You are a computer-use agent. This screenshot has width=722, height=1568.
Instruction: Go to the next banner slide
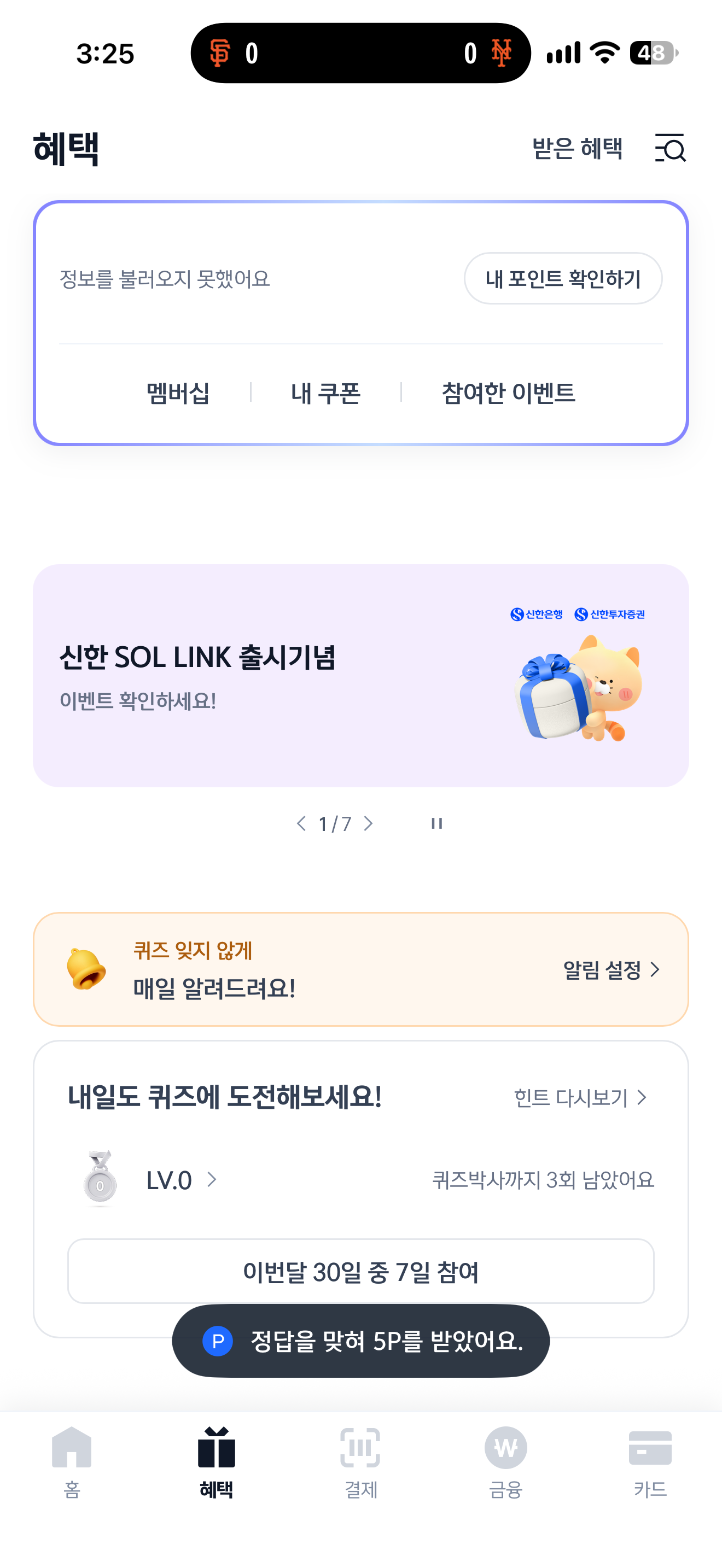point(368,823)
